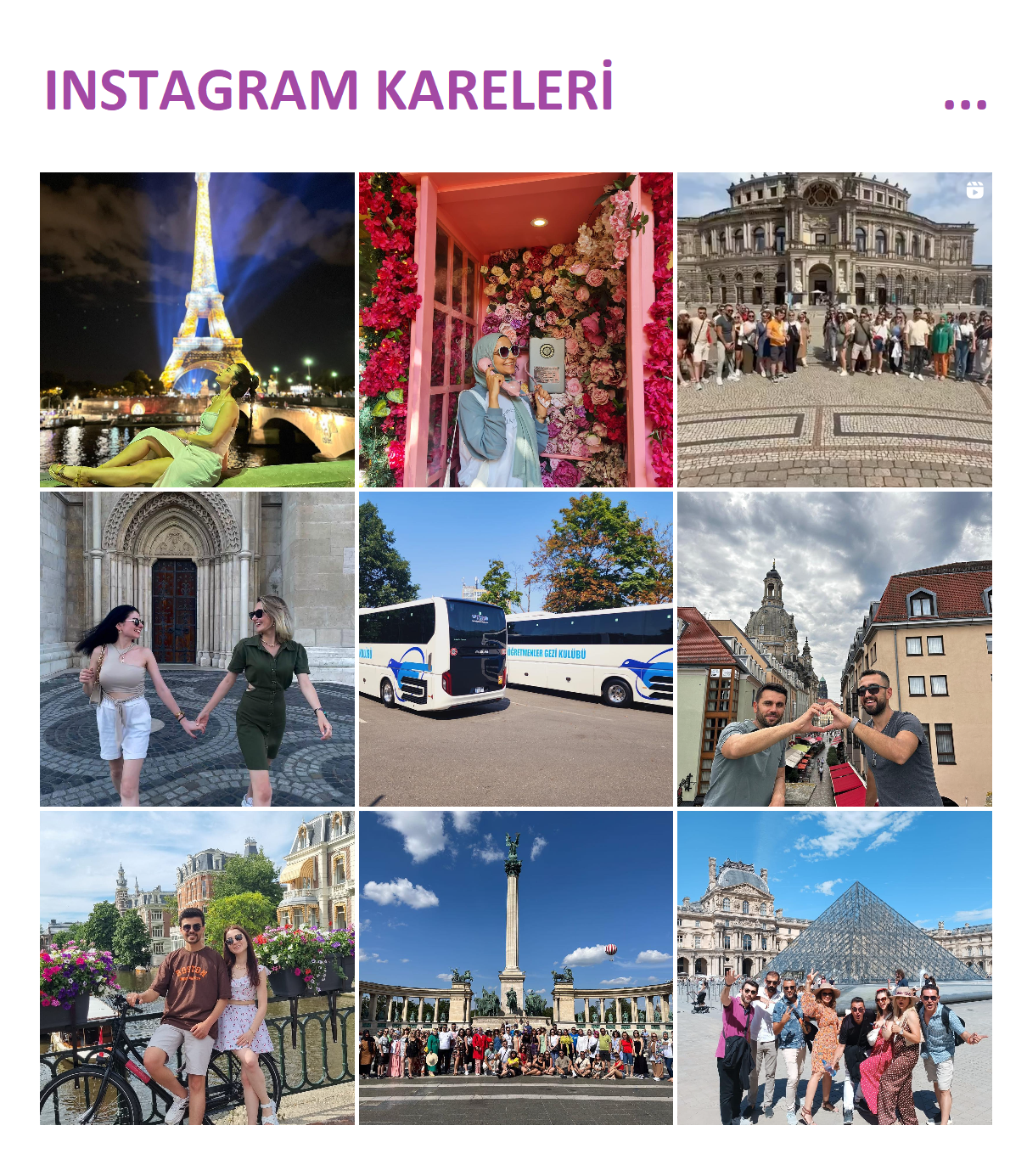Open group photo at Heroes' Square column
Image resolution: width=1027 pixels, height=1176 pixels.
tap(515, 967)
